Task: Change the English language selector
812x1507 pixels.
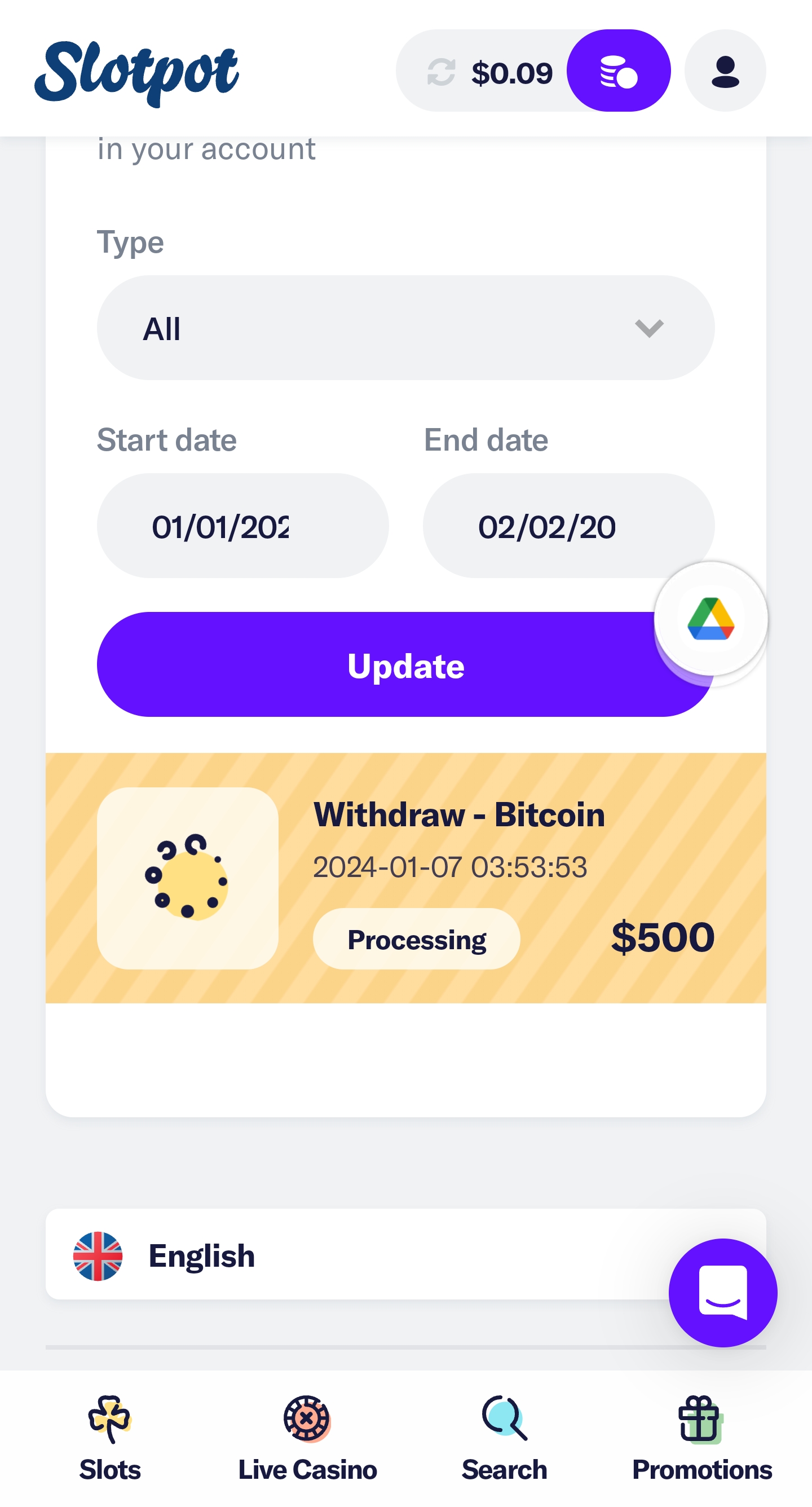Action: [x=405, y=1256]
